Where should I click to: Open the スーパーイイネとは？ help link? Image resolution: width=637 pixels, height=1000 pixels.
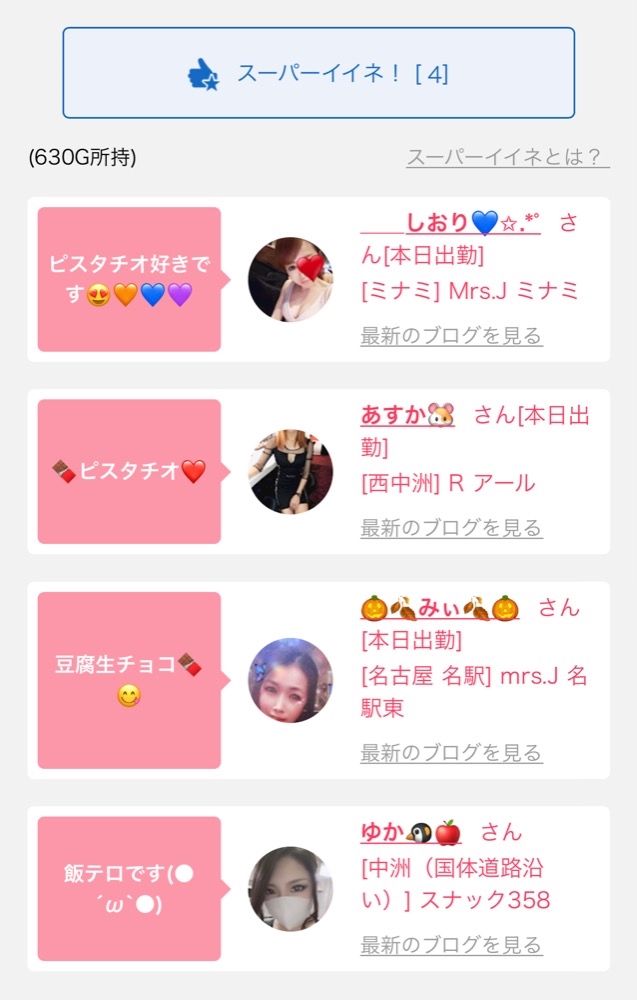pyautogui.click(x=508, y=157)
